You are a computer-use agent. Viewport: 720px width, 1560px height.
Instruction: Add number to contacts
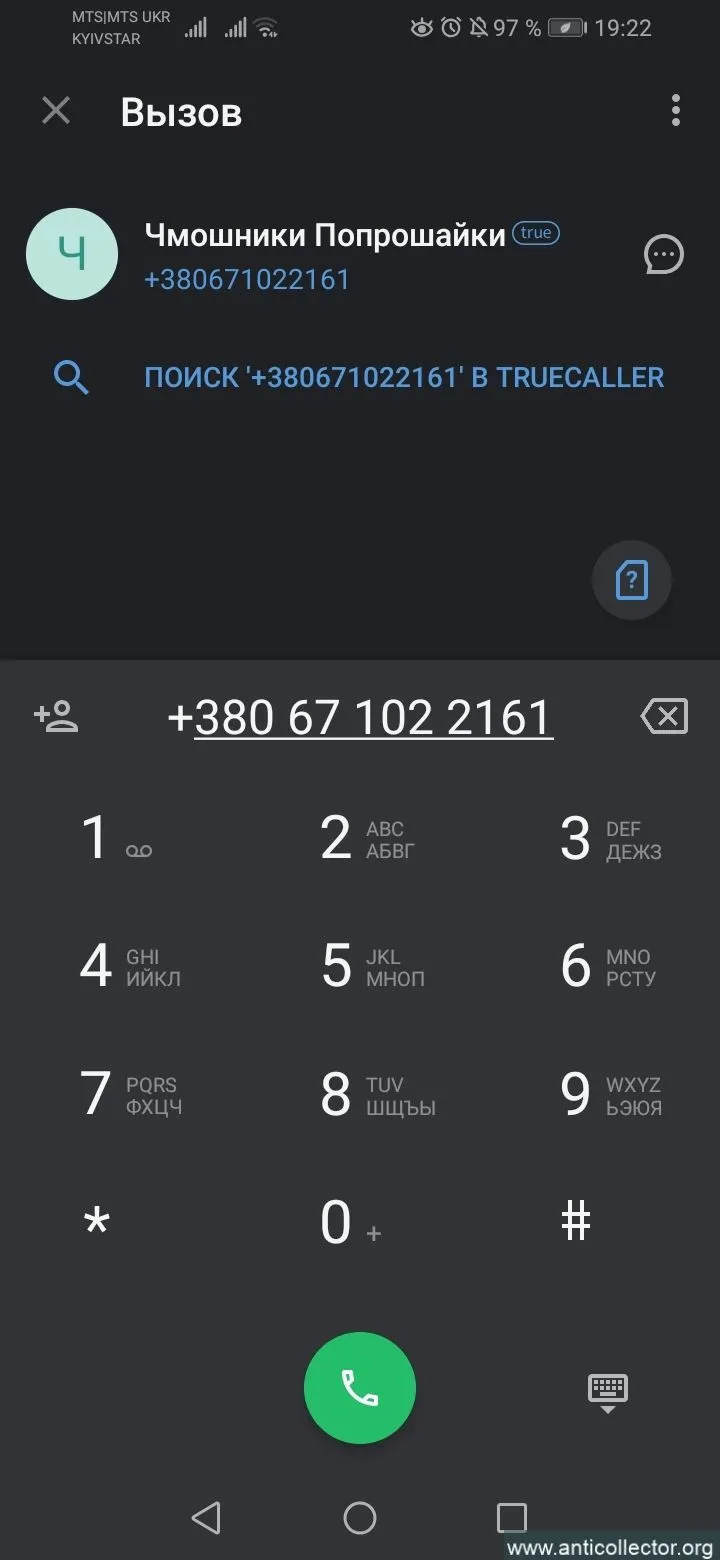pyautogui.click(x=57, y=716)
